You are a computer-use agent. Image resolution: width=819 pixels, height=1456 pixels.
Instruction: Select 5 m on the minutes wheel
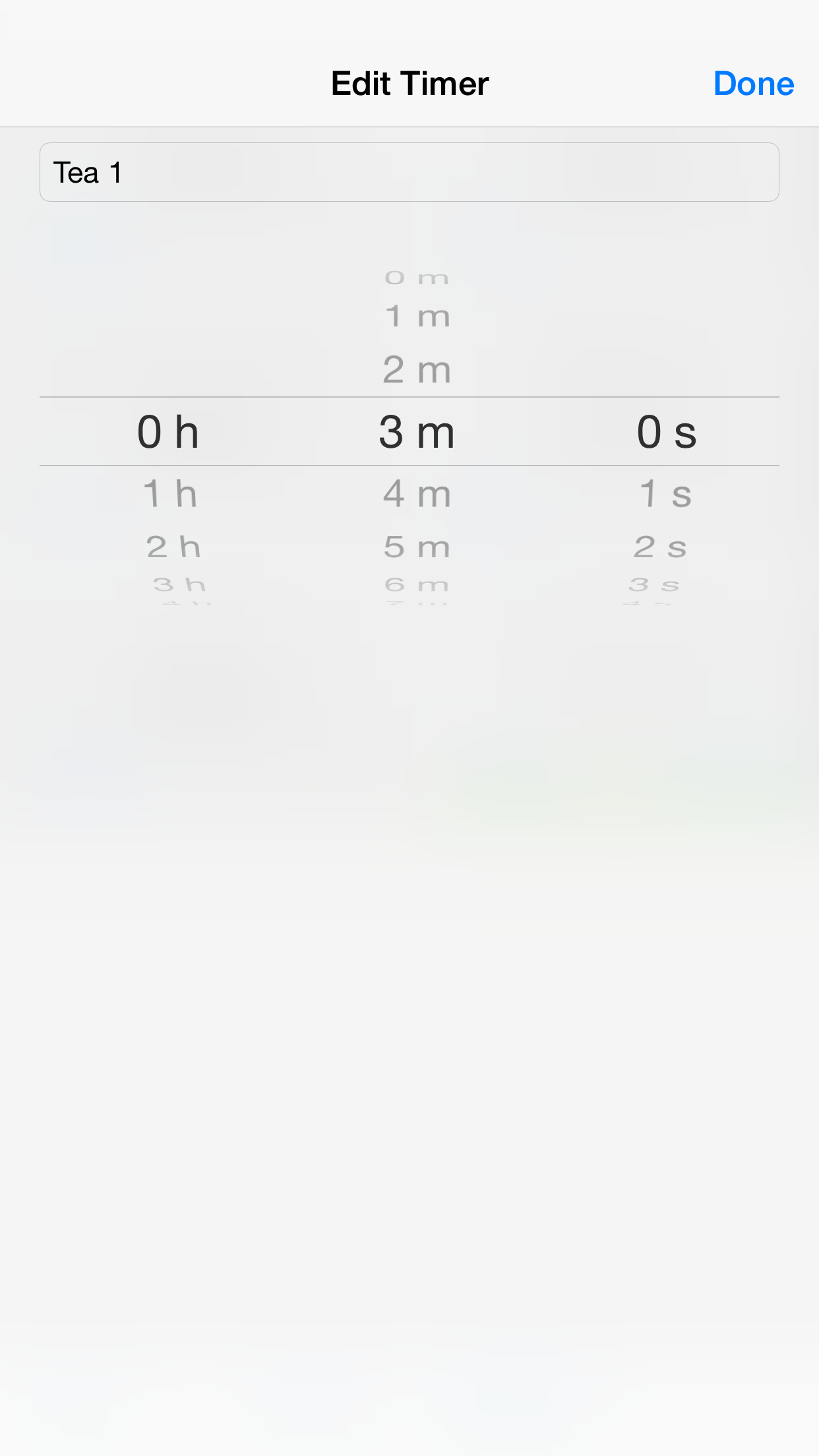(x=415, y=546)
